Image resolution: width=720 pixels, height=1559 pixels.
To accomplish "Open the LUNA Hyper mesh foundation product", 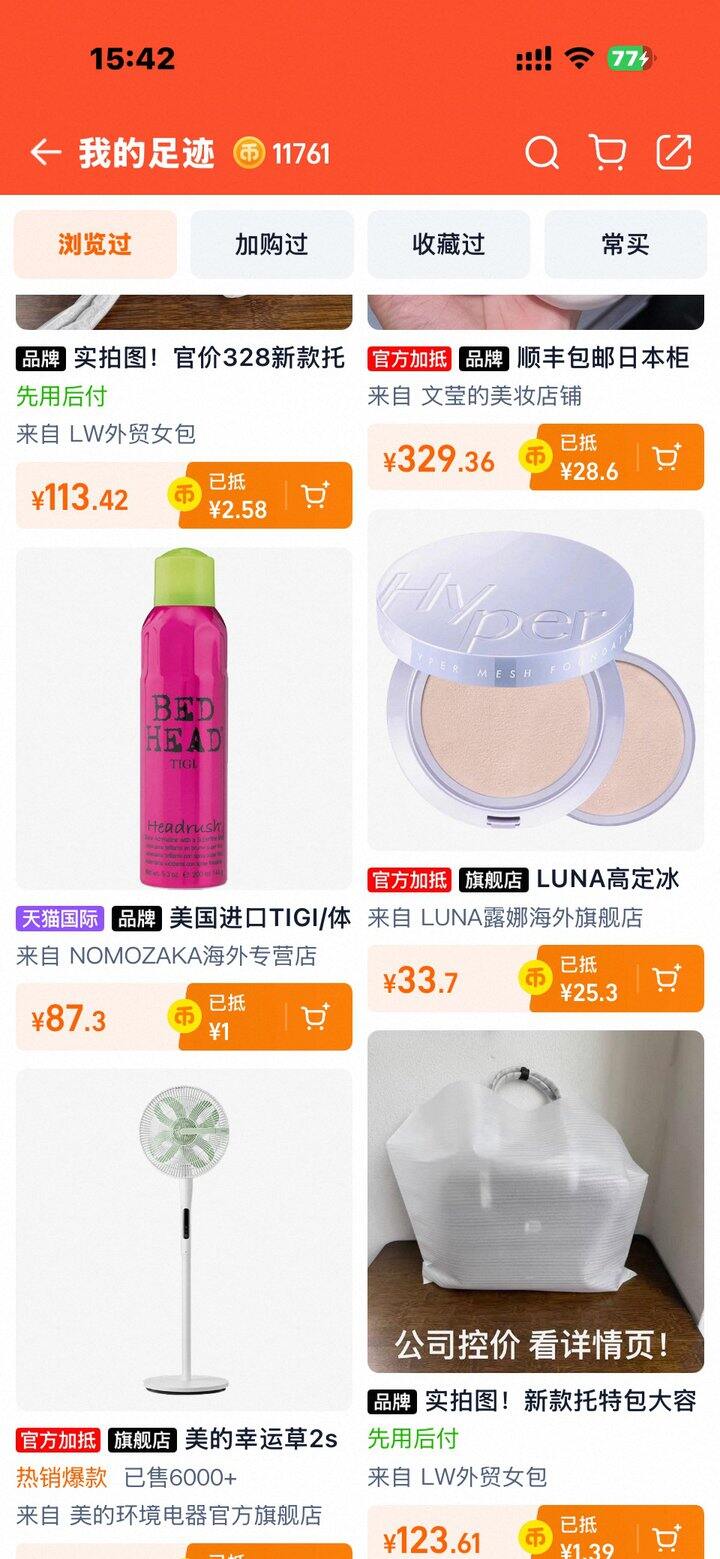I will [x=536, y=680].
